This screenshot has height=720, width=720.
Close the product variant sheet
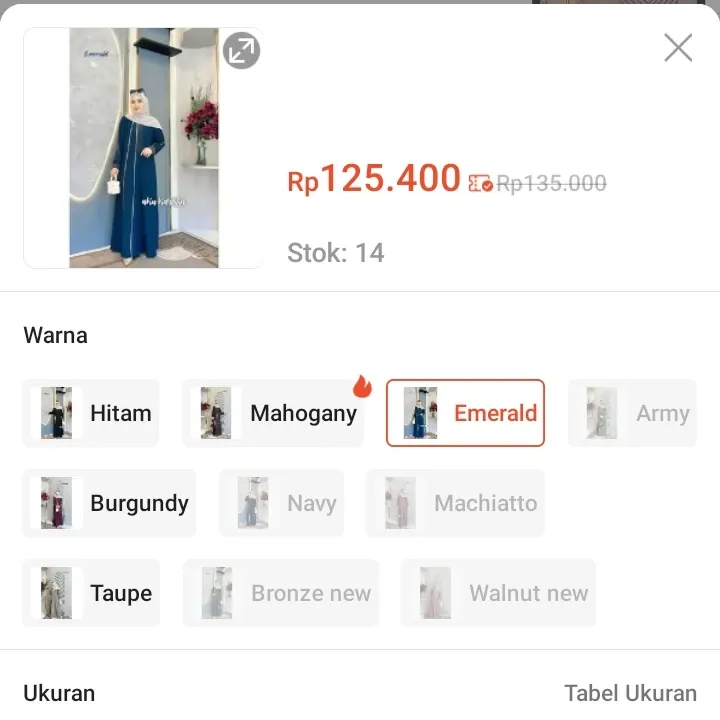click(x=678, y=47)
